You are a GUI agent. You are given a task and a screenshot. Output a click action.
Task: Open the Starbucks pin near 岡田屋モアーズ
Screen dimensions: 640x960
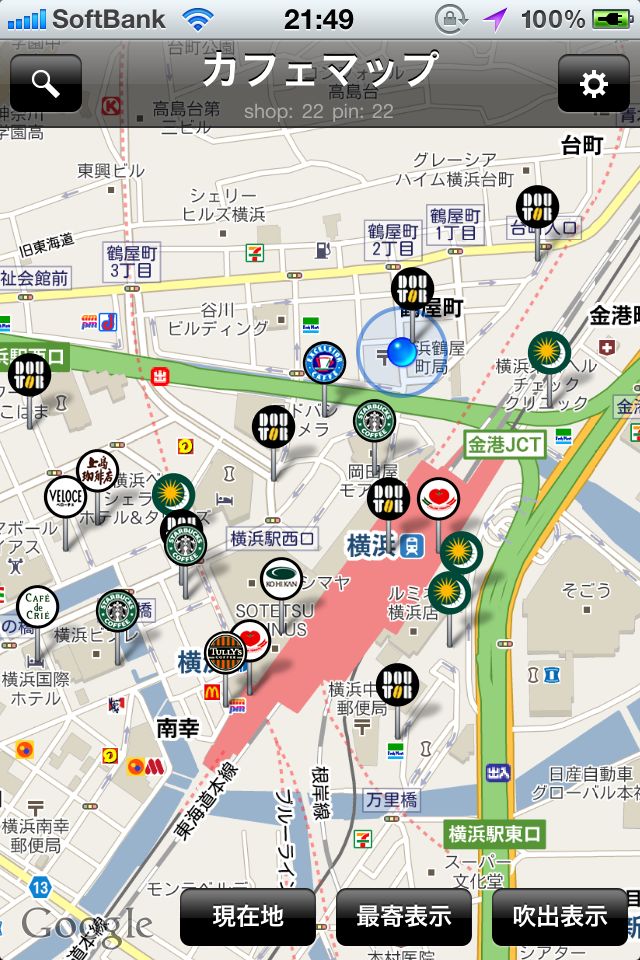[x=374, y=421]
